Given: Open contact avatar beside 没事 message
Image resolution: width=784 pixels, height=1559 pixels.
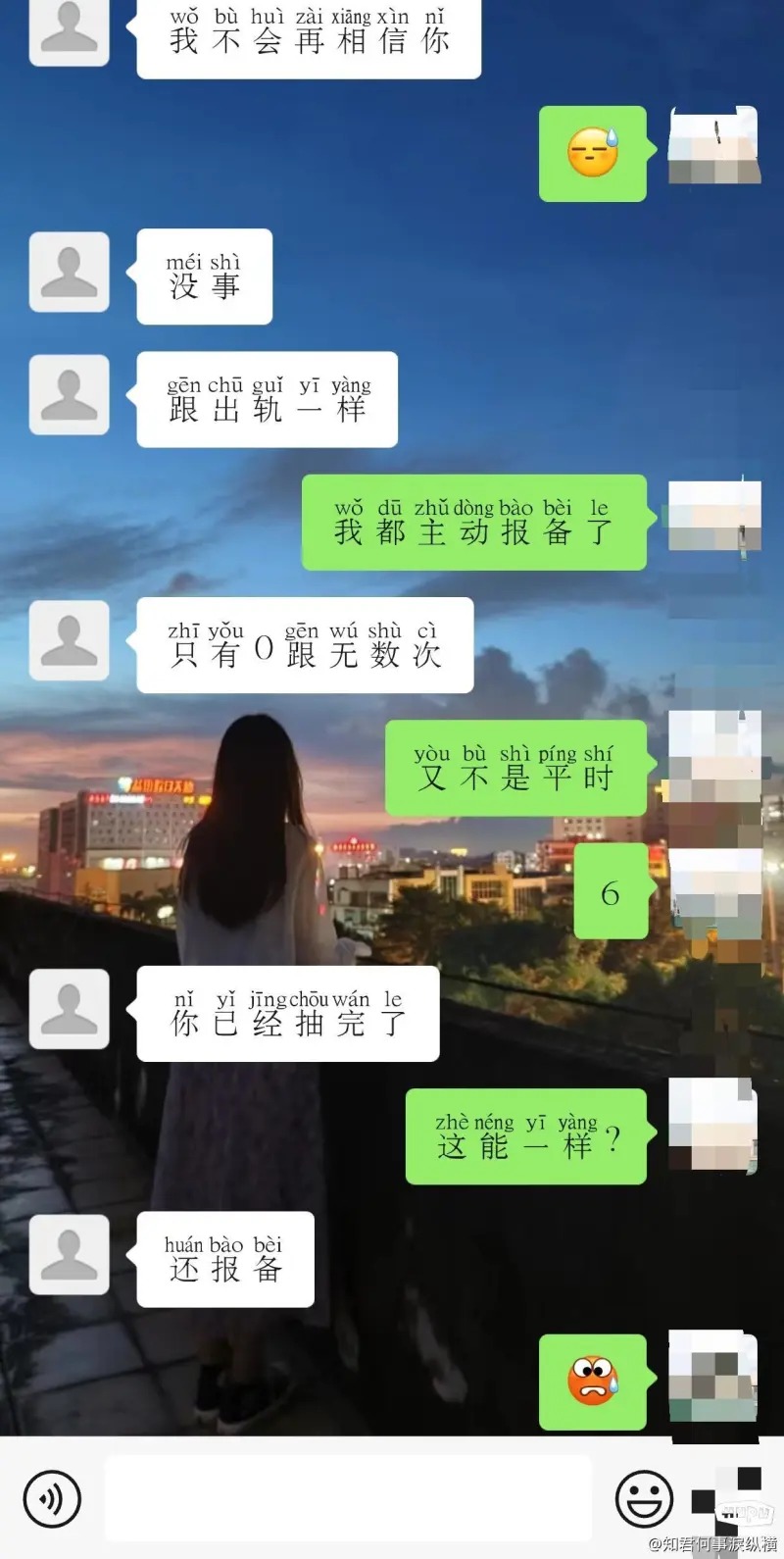Looking at the screenshot, I should point(69,273).
